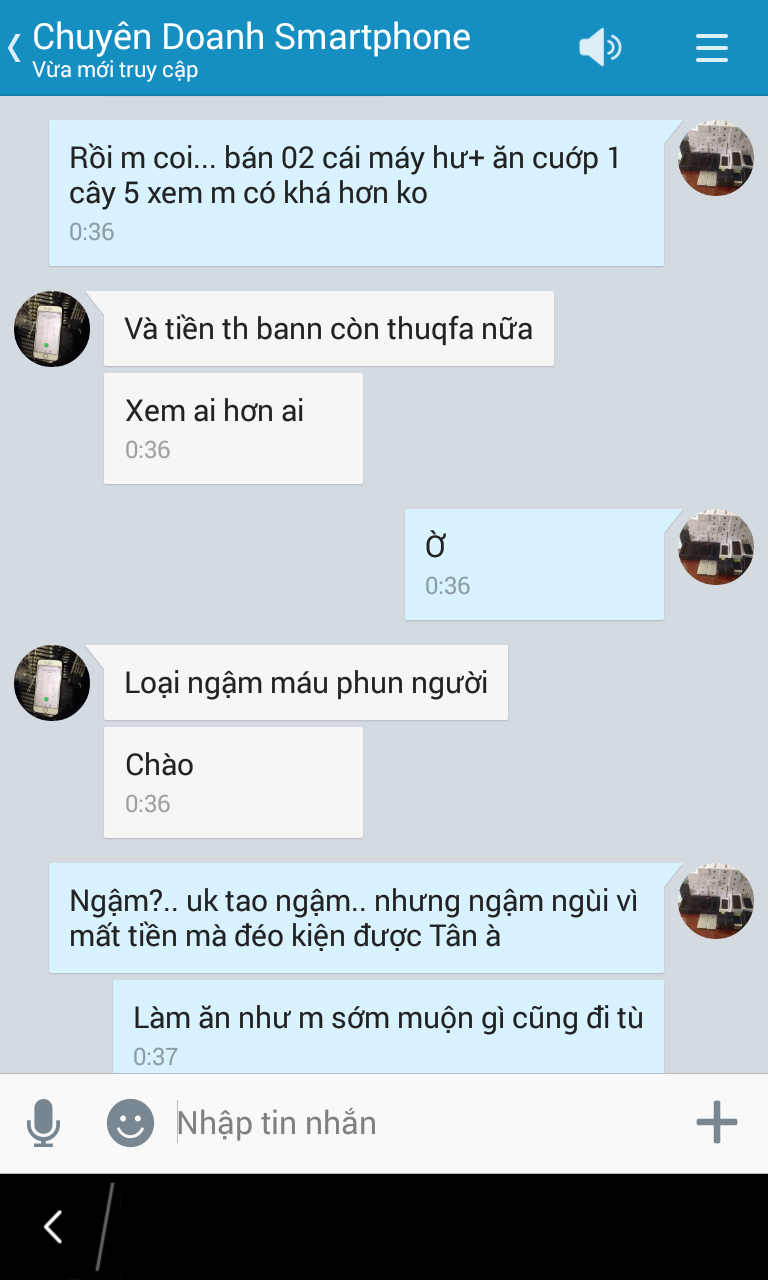
Task: Open avatar beside "Xem ai hơn ai" messages
Action: 52,329
